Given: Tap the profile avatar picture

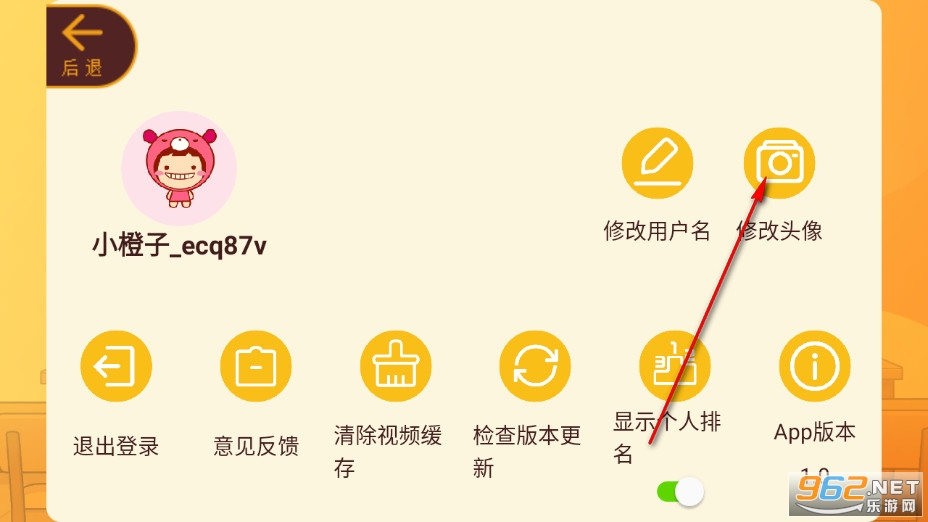Looking at the screenshot, I should [x=179, y=168].
